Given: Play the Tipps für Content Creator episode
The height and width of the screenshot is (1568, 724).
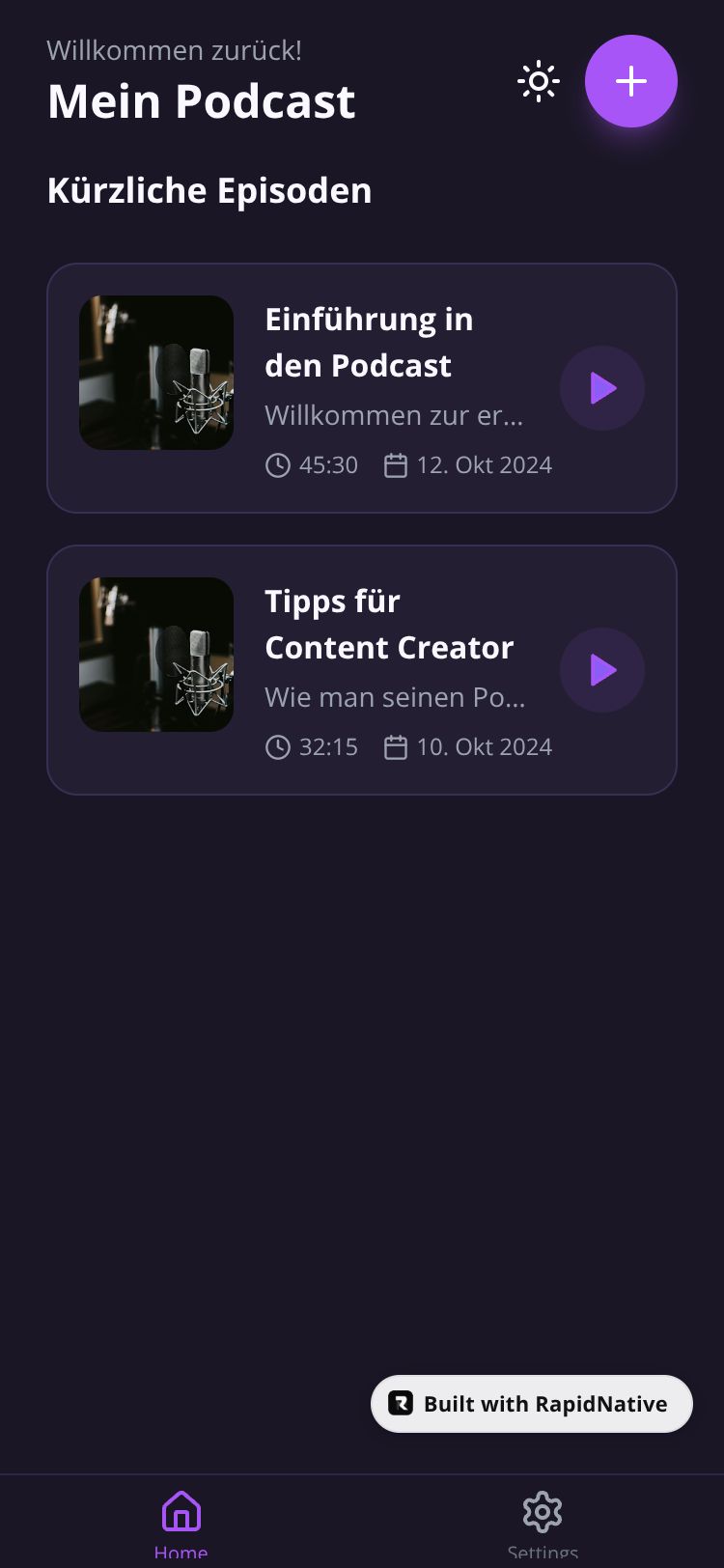Looking at the screenshot, I should [x=602, y=670].
